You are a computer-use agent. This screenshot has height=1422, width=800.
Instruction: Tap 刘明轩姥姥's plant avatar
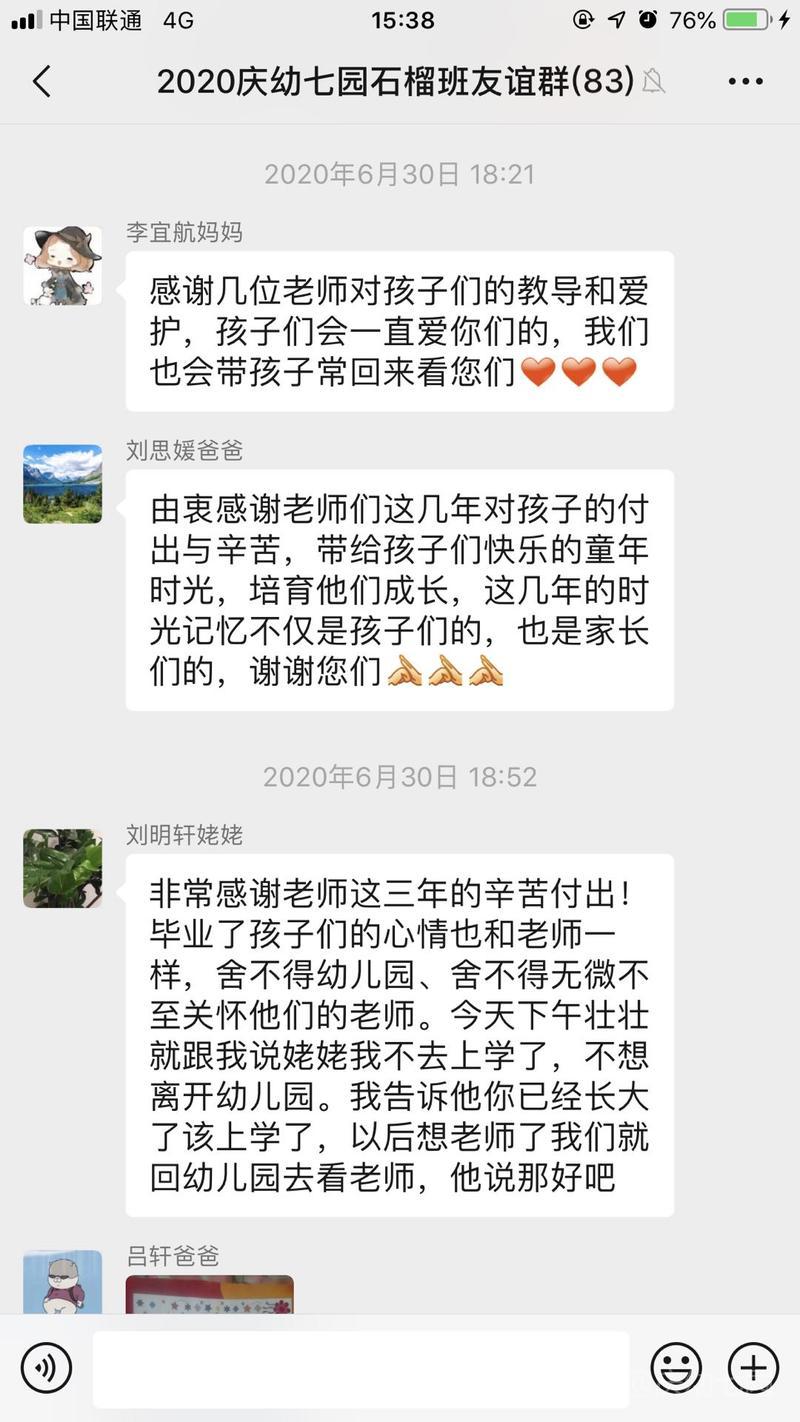click(x=63, y=868)
